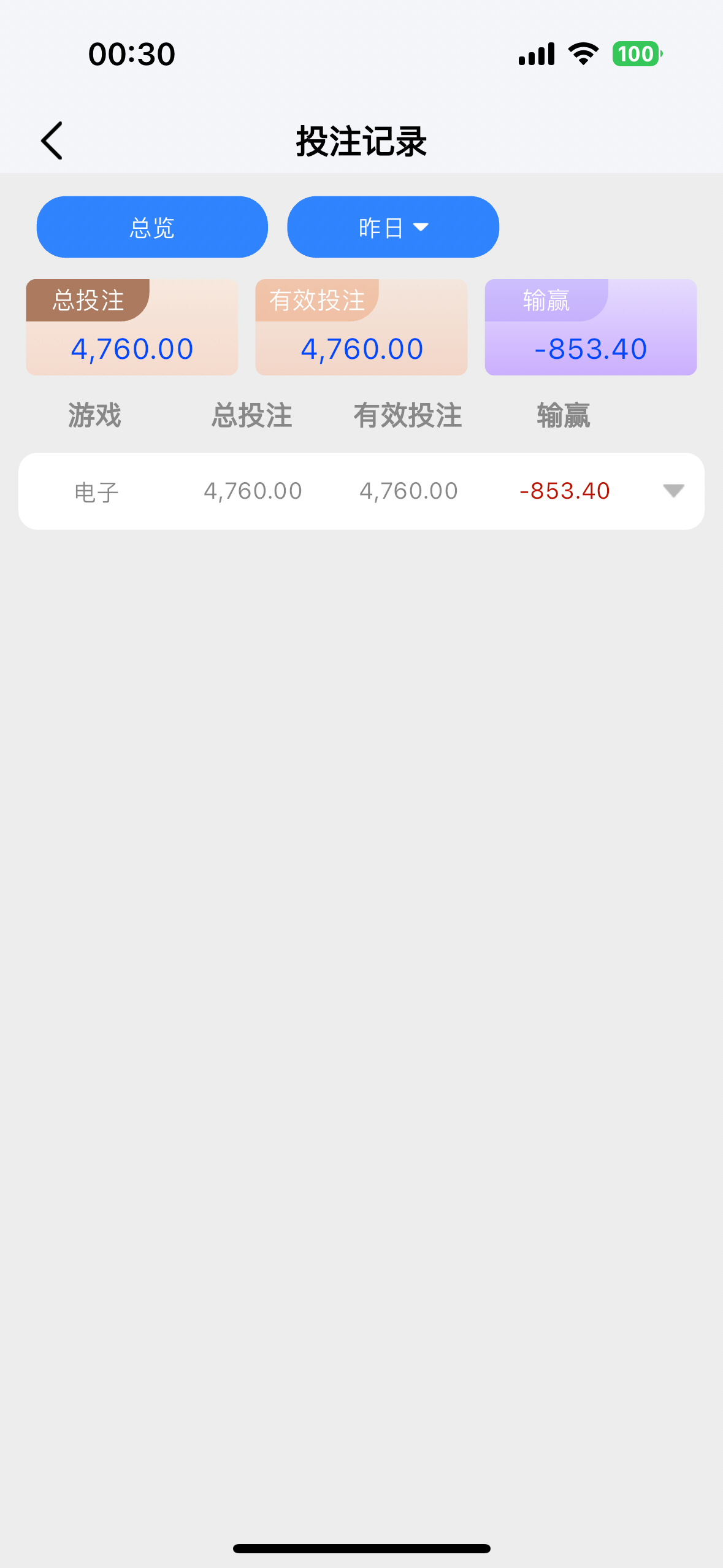This screenshot has height=1568, width=723.
Task: Open the 昨日 date dropdown
Action: point(393,227)
